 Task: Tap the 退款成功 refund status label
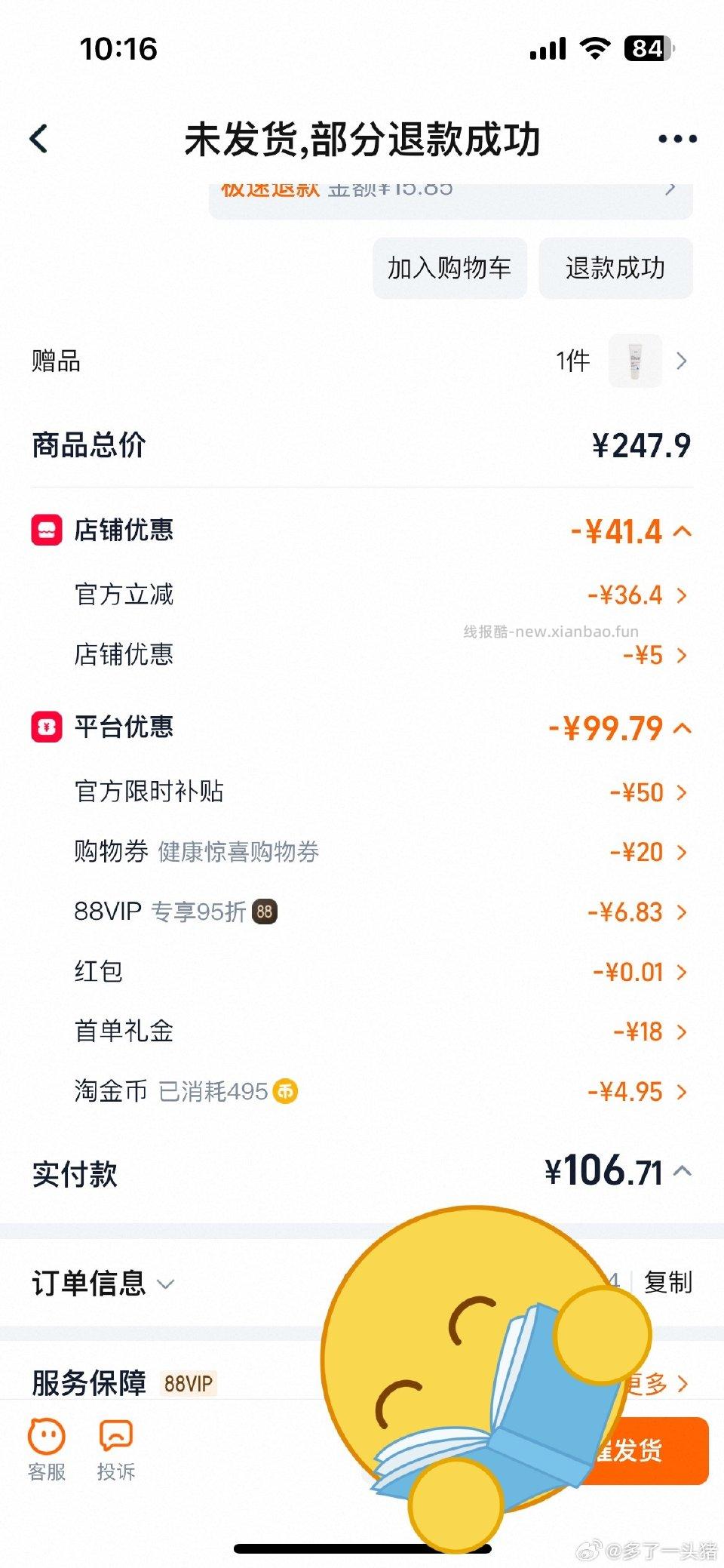point(615,268)
